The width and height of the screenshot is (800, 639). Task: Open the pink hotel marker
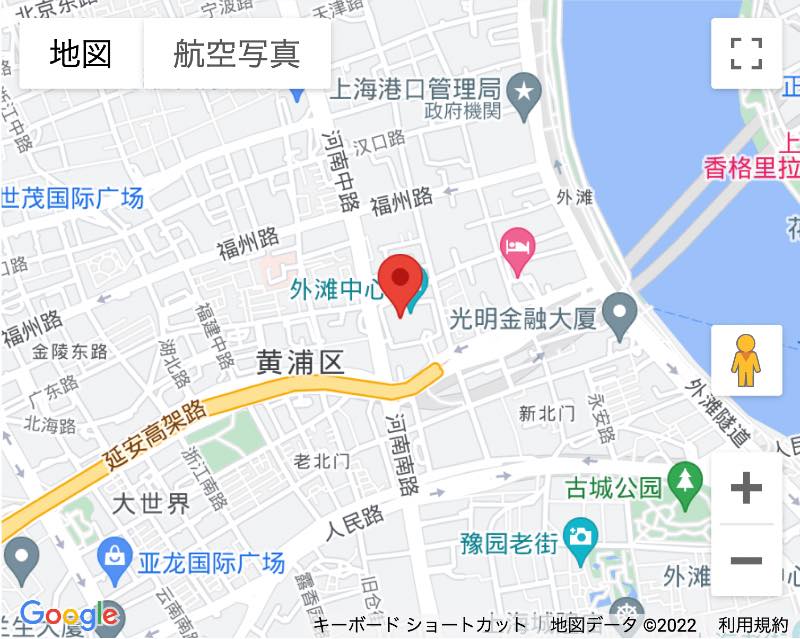(x=517, y=246)
